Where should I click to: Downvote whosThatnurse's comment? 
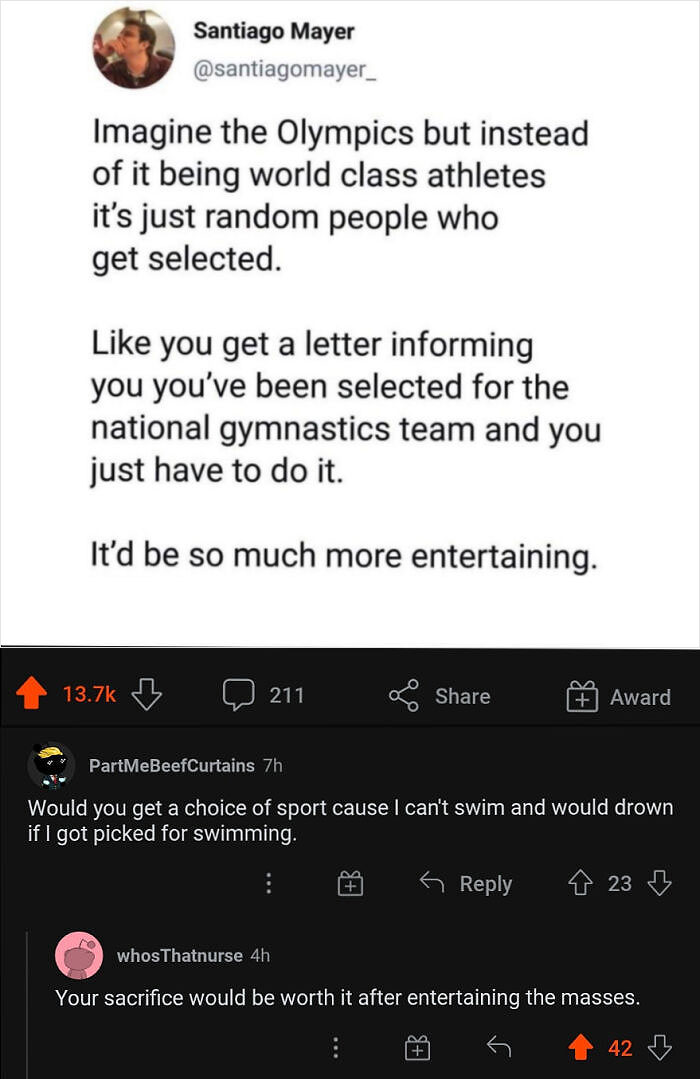(658, 1048)
